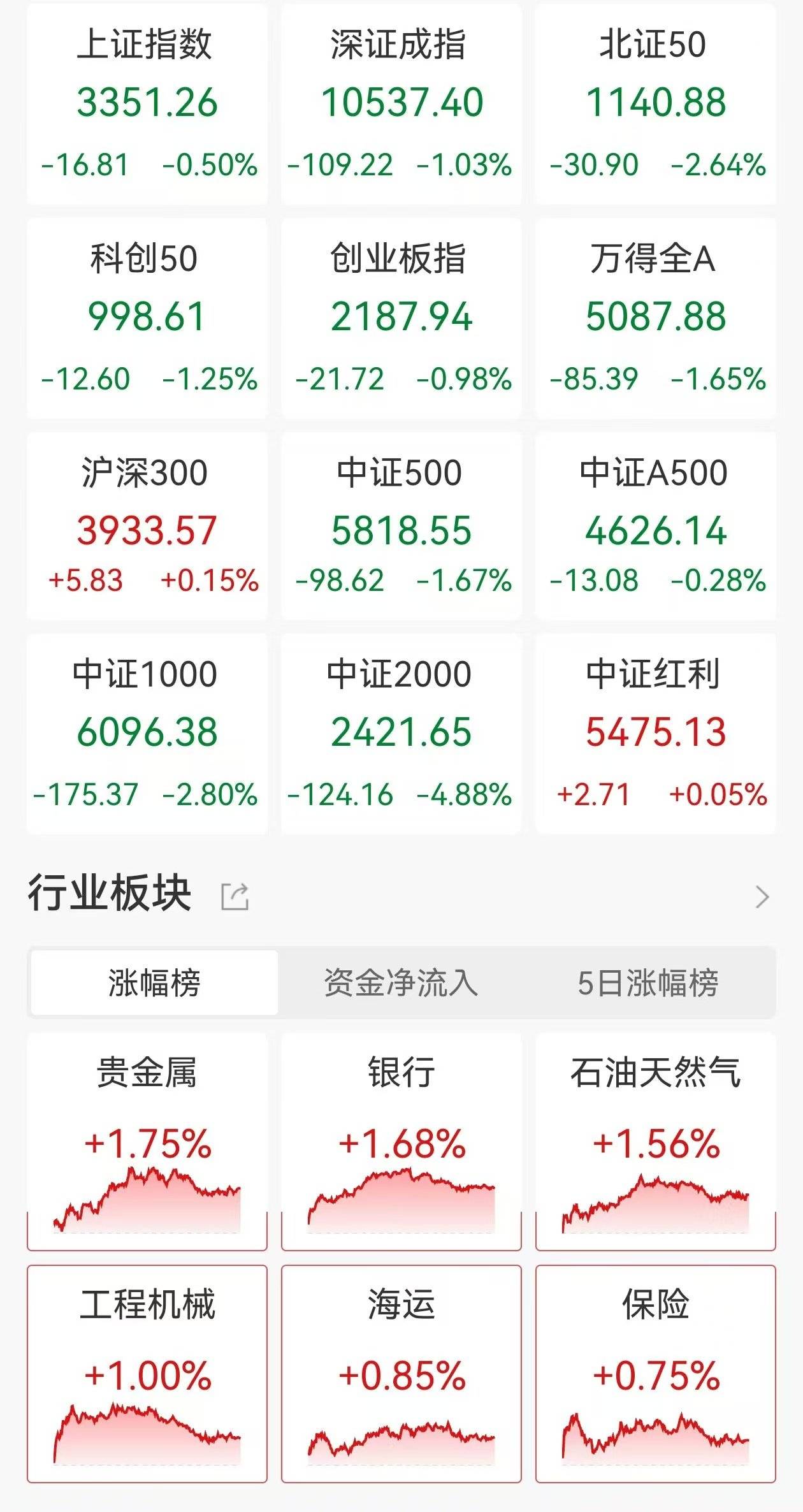Open the 深证成指 index card

401,104
